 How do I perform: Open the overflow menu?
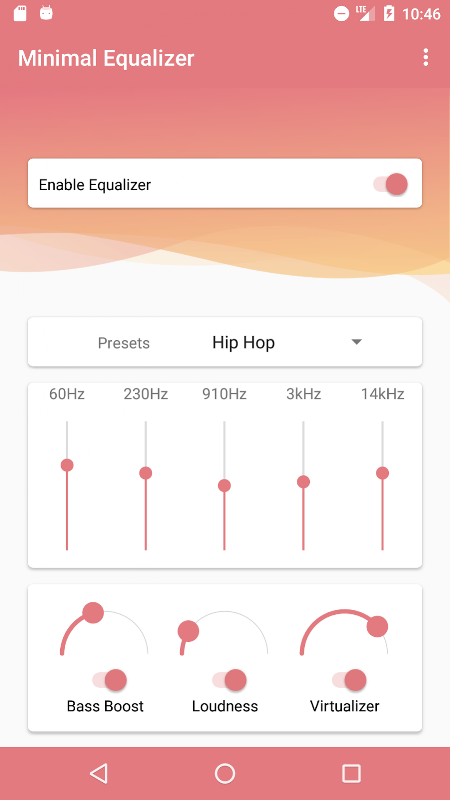click(x=426, y=58)
